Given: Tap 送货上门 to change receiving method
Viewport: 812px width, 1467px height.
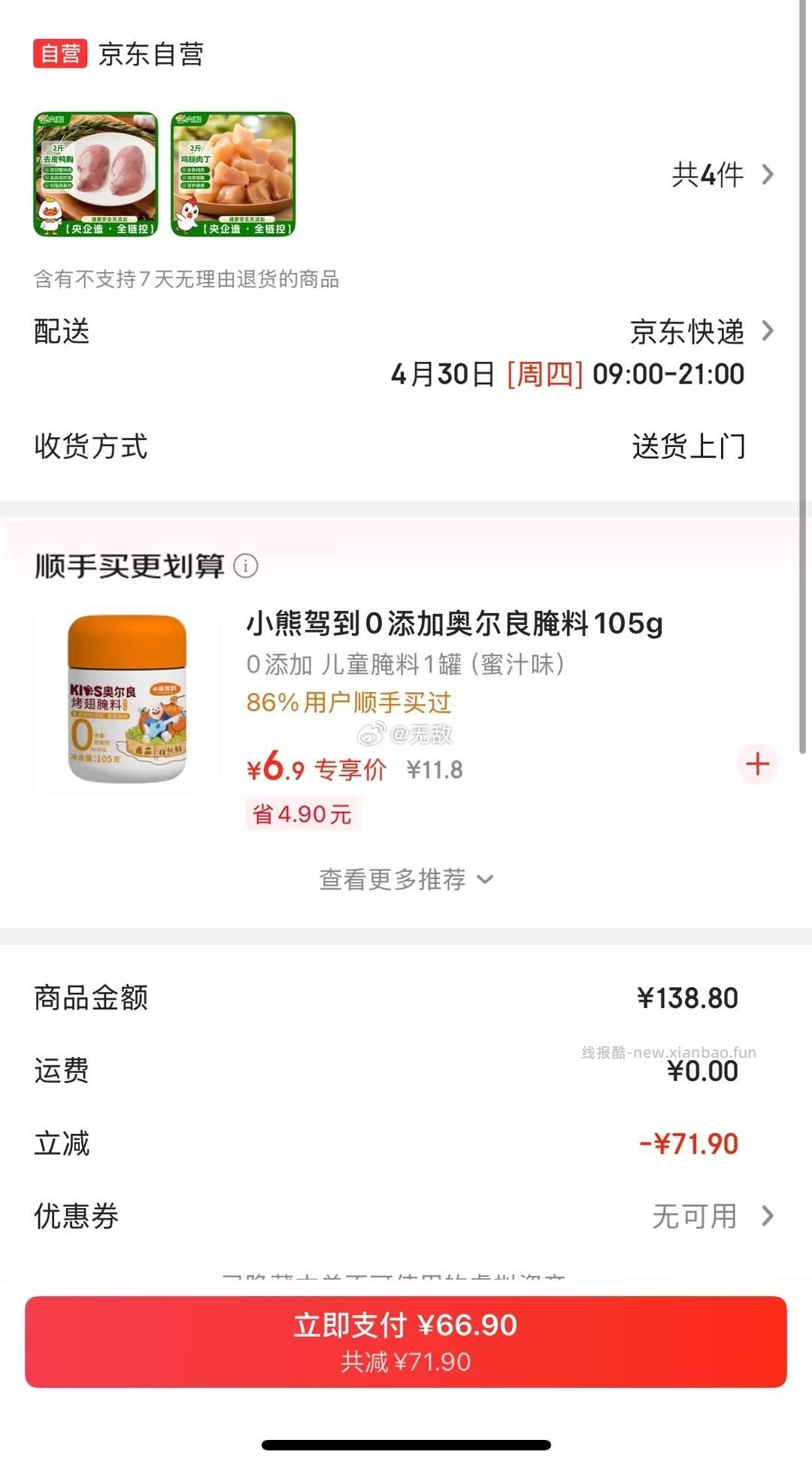Looking at the screenshot, I should 689,445.
